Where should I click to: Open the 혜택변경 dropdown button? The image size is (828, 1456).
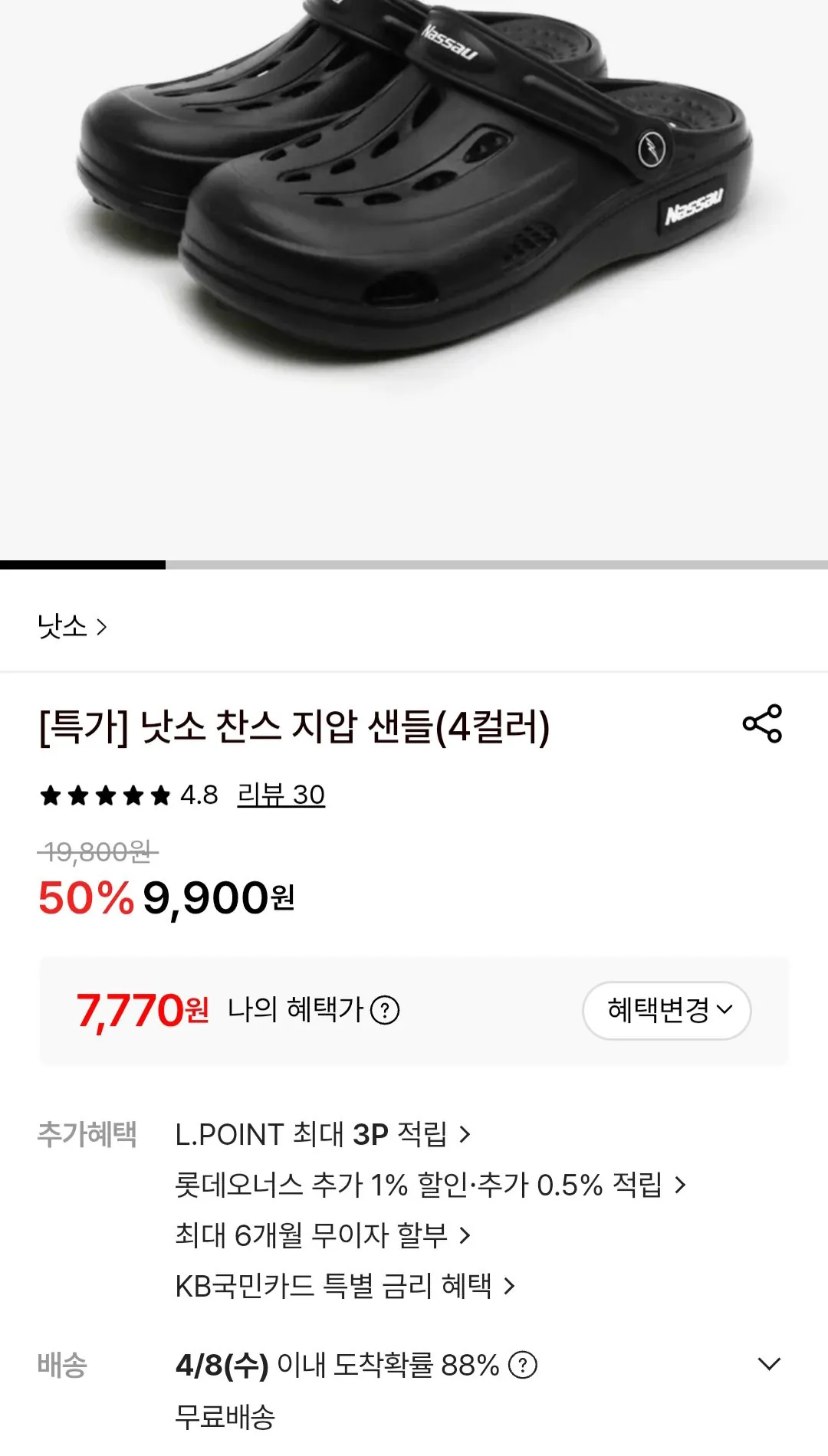666,1010
